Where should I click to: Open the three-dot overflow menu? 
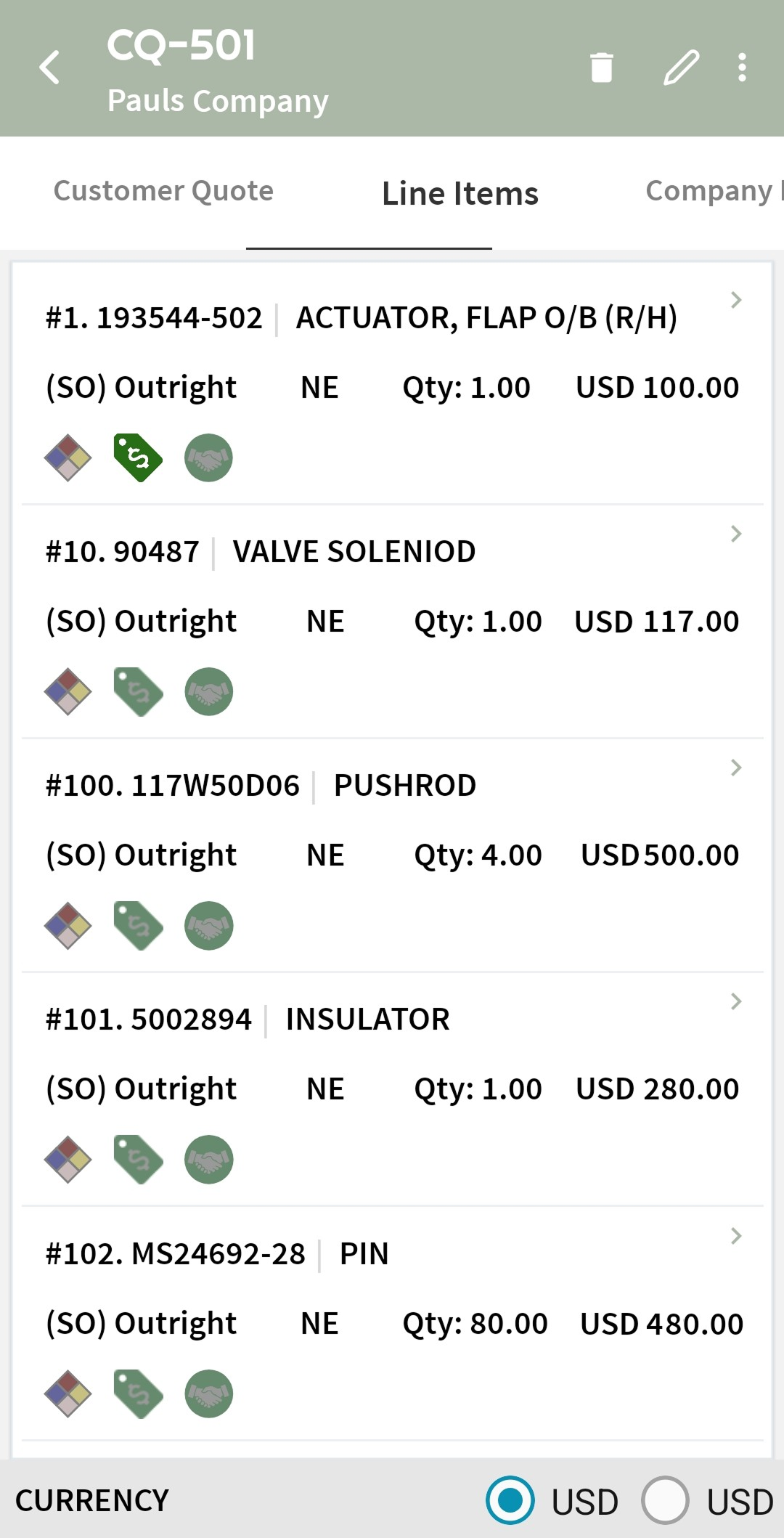[x=741, y=68]
